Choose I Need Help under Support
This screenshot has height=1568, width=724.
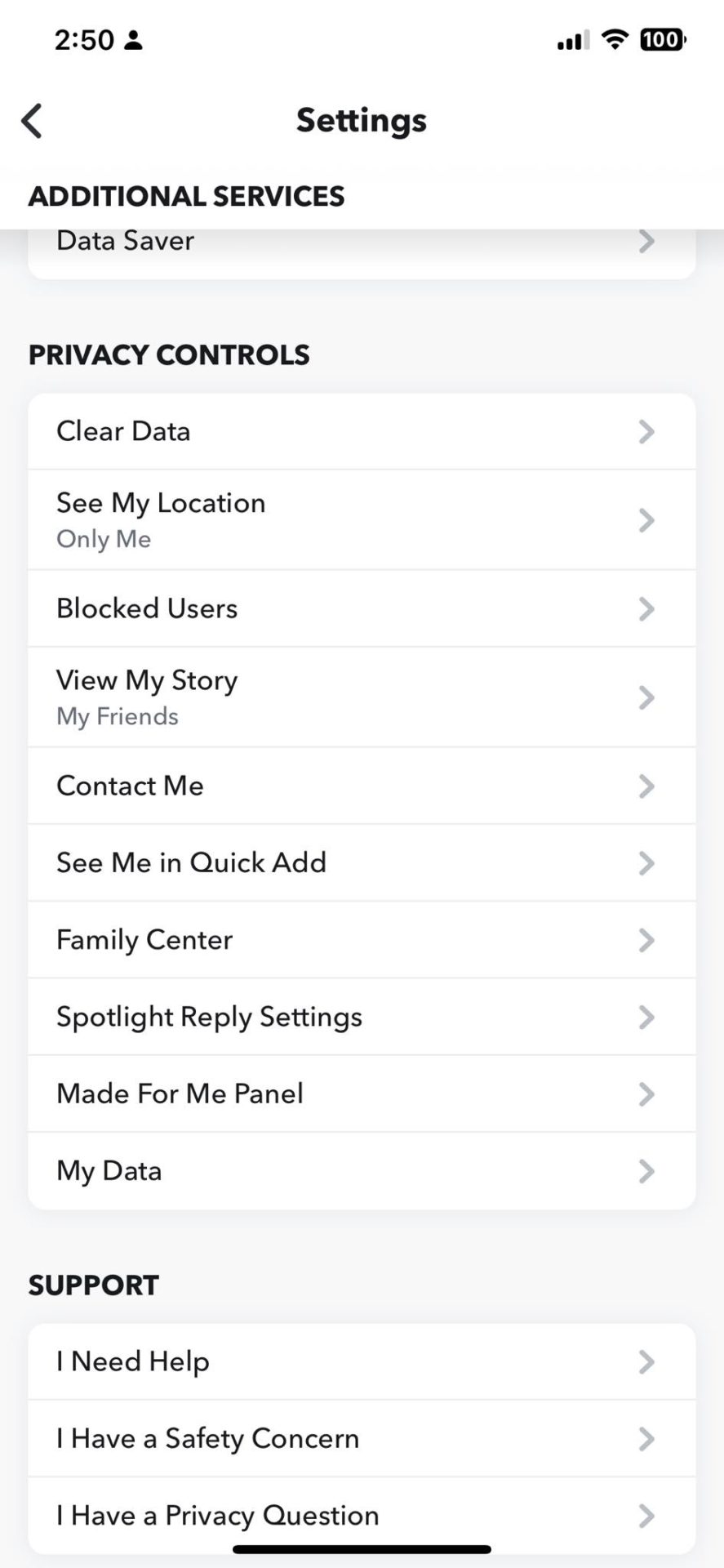click(x=362, y=1361)
